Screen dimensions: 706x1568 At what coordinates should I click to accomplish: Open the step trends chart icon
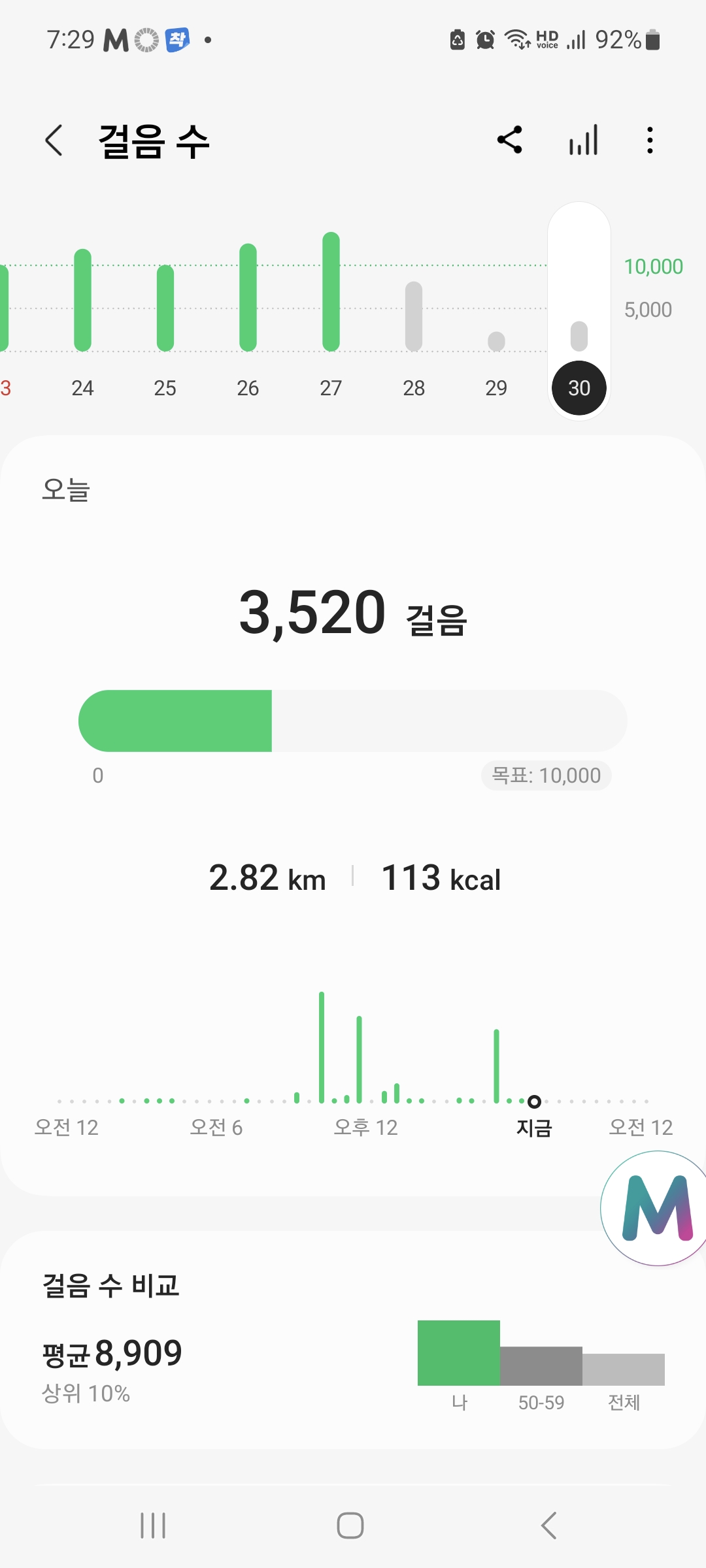583,140
